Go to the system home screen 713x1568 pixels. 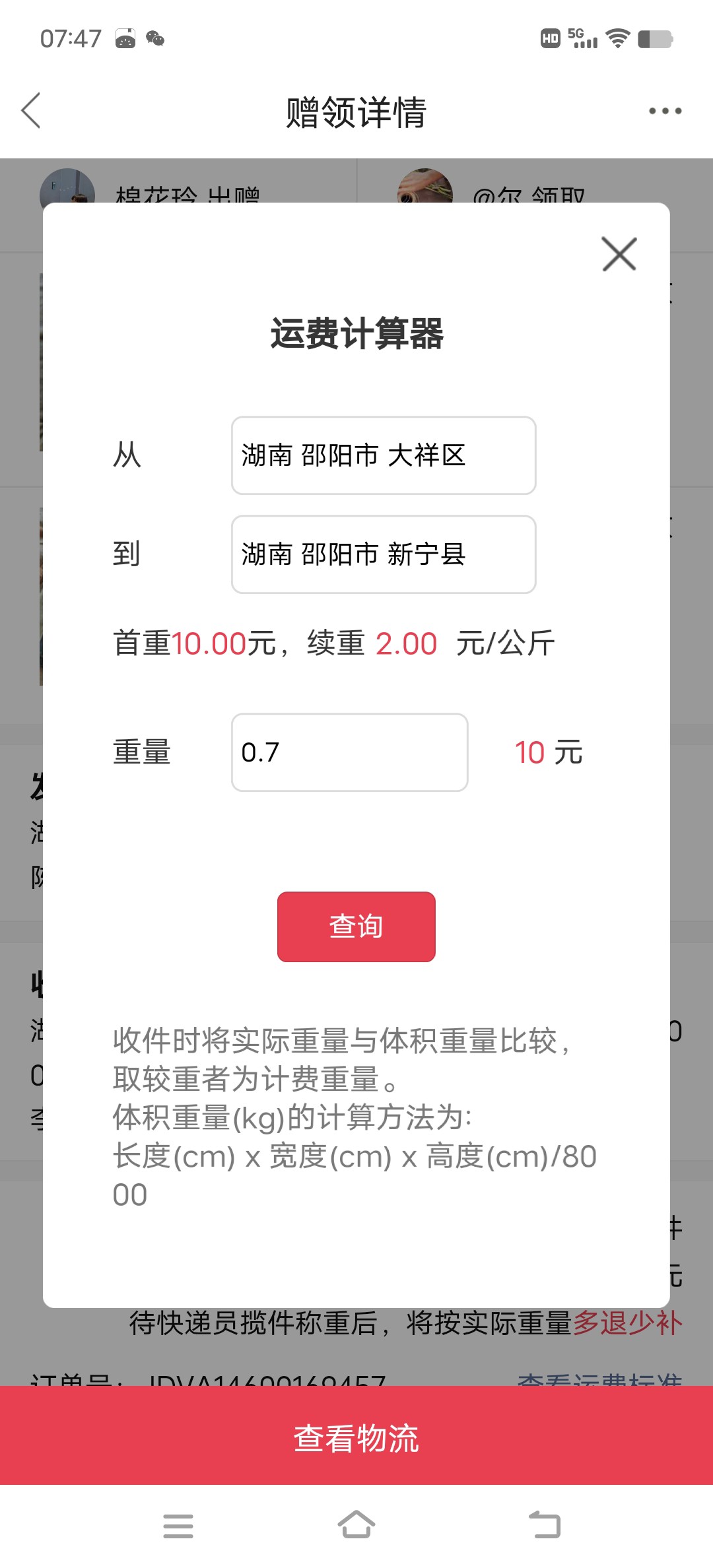click(x=356, y=1525)
